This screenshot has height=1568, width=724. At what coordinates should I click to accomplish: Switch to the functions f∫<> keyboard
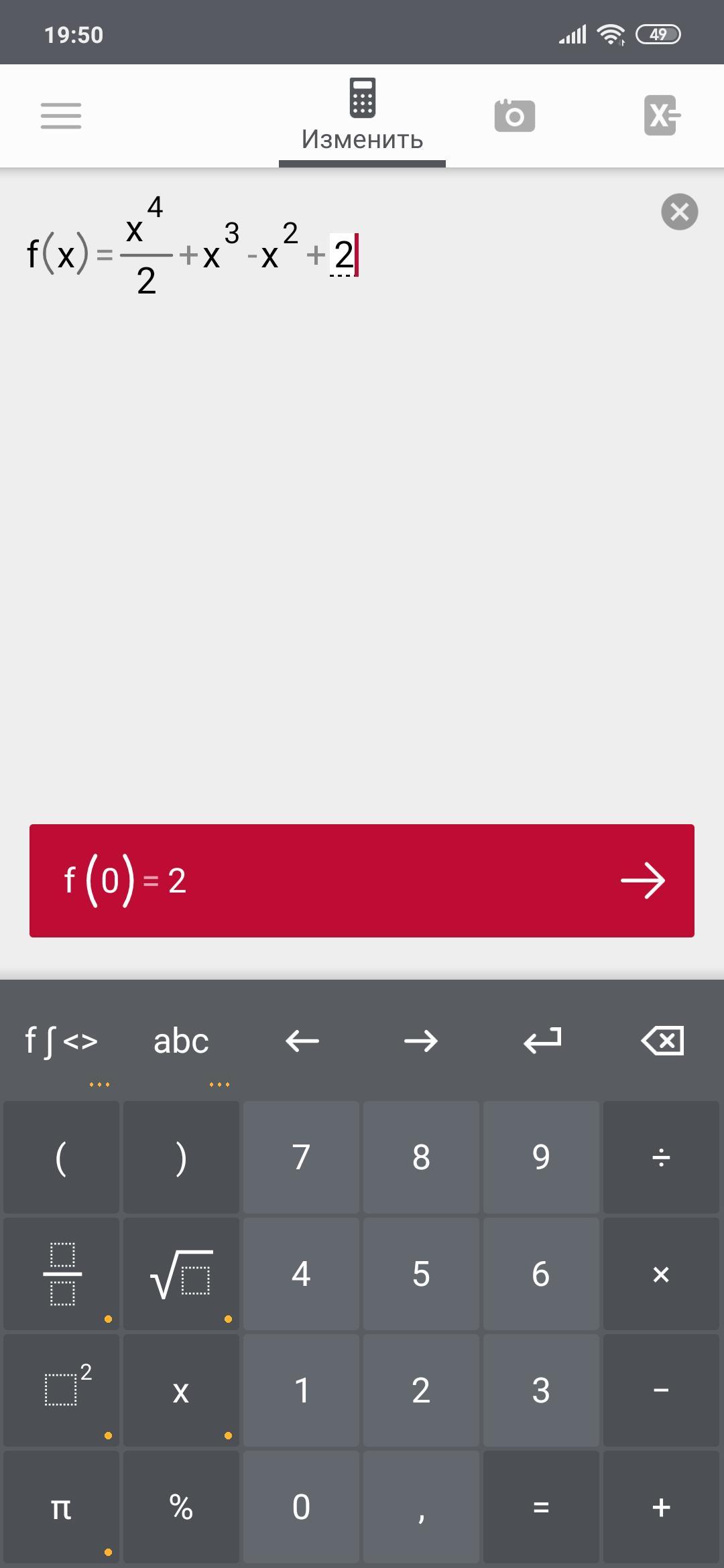(x=61, y=1041)
